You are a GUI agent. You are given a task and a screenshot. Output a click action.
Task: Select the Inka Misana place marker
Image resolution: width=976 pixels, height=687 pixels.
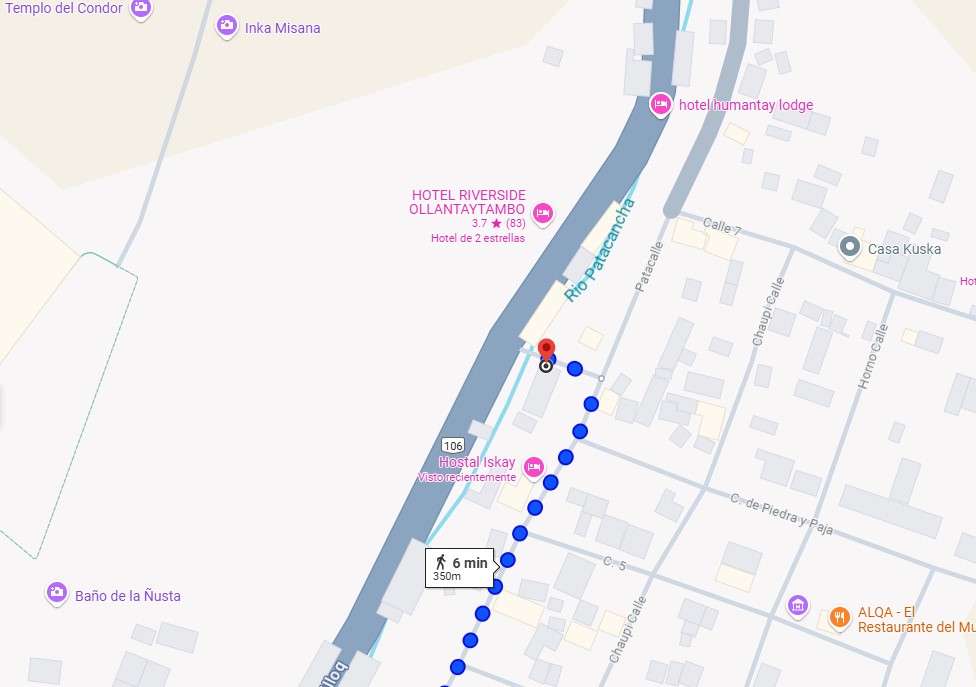tap(228, 26)
